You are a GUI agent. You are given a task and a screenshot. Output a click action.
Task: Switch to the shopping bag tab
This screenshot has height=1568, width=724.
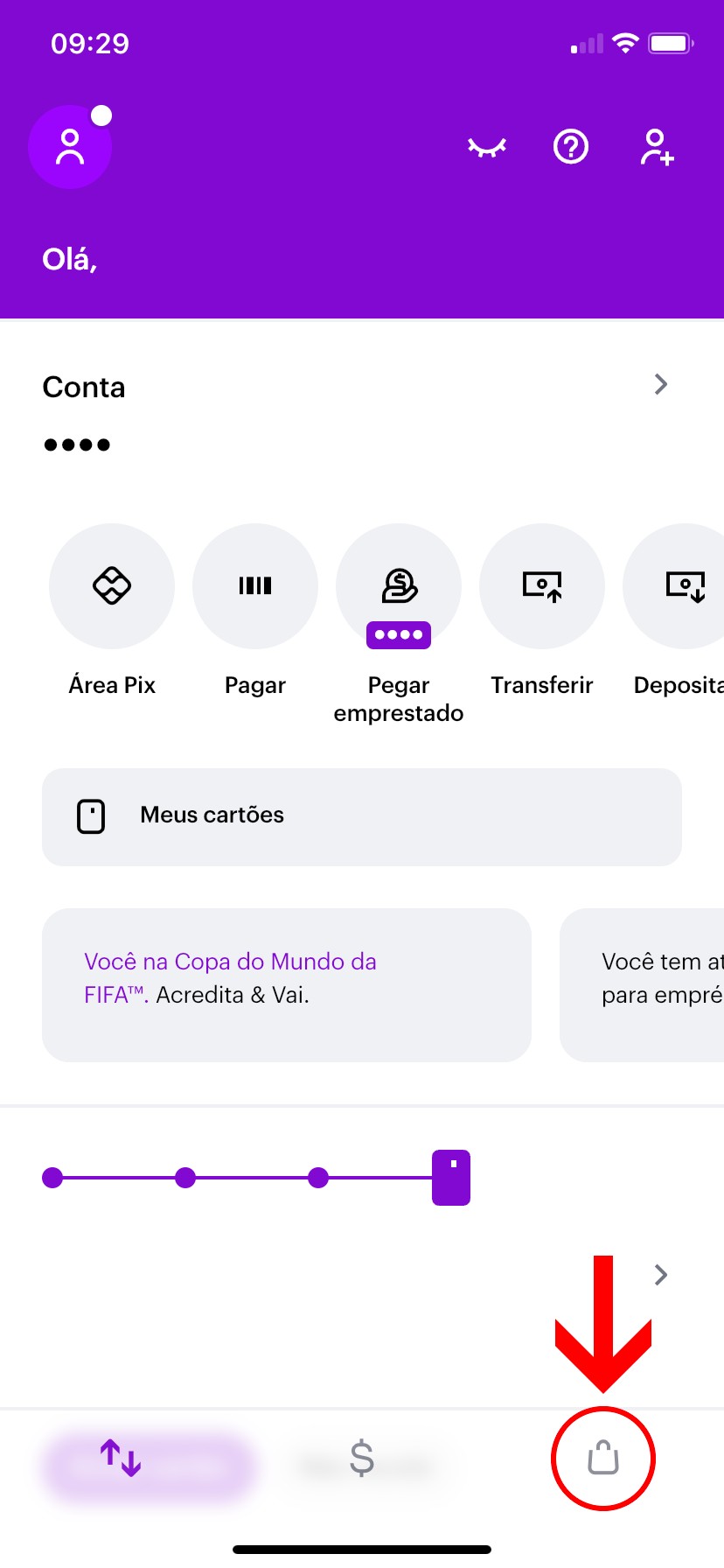[603, 1459]
